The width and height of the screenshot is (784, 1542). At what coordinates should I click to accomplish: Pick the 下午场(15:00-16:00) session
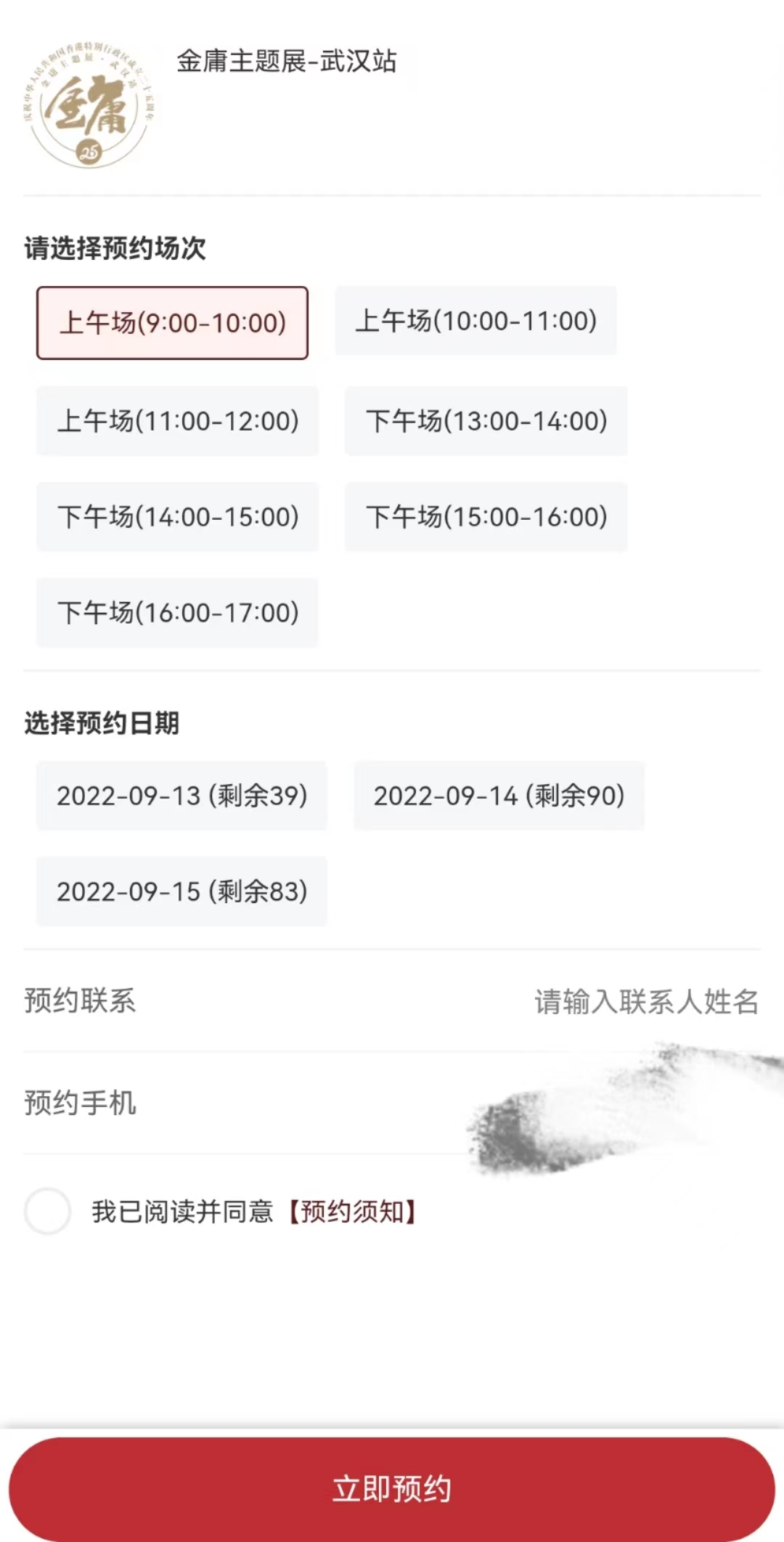click(x=486, y=517)
